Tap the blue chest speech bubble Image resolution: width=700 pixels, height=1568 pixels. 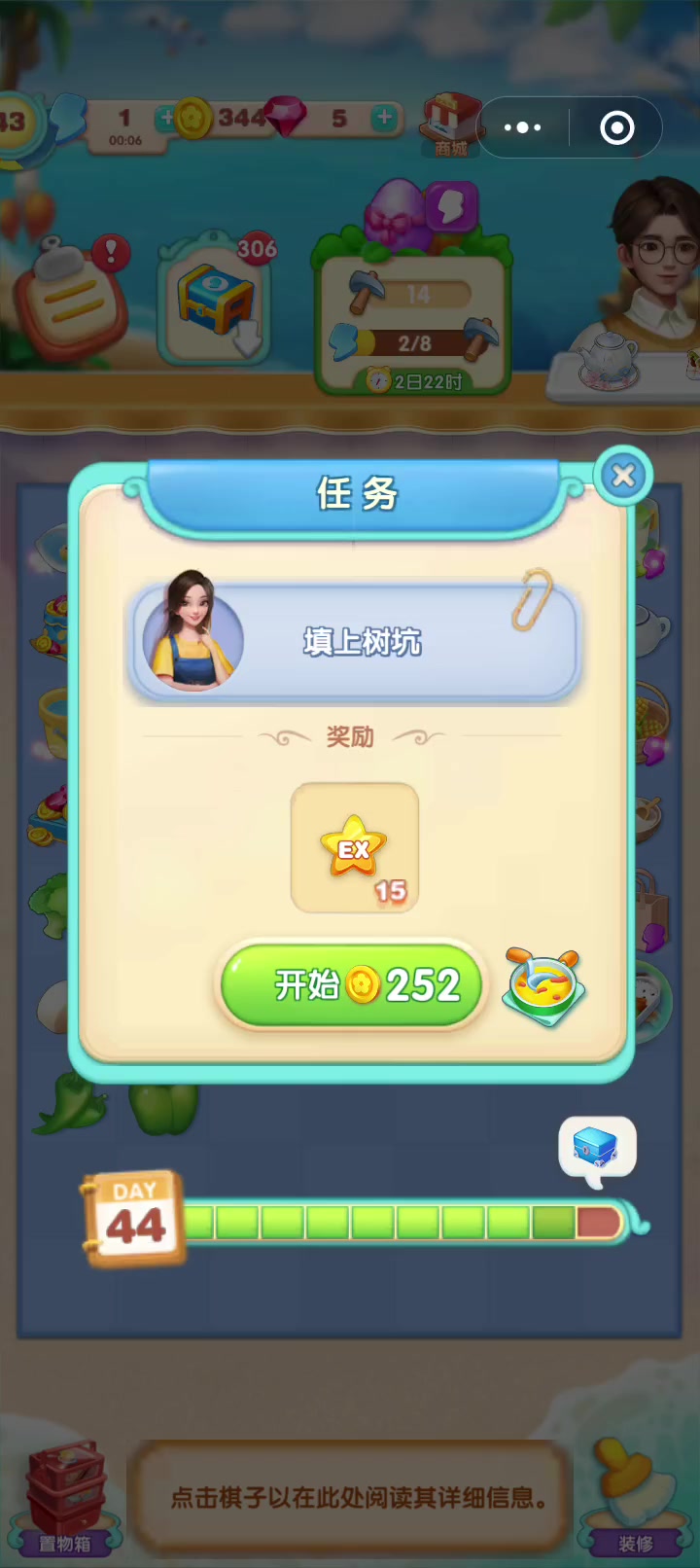coord(597,1150)
